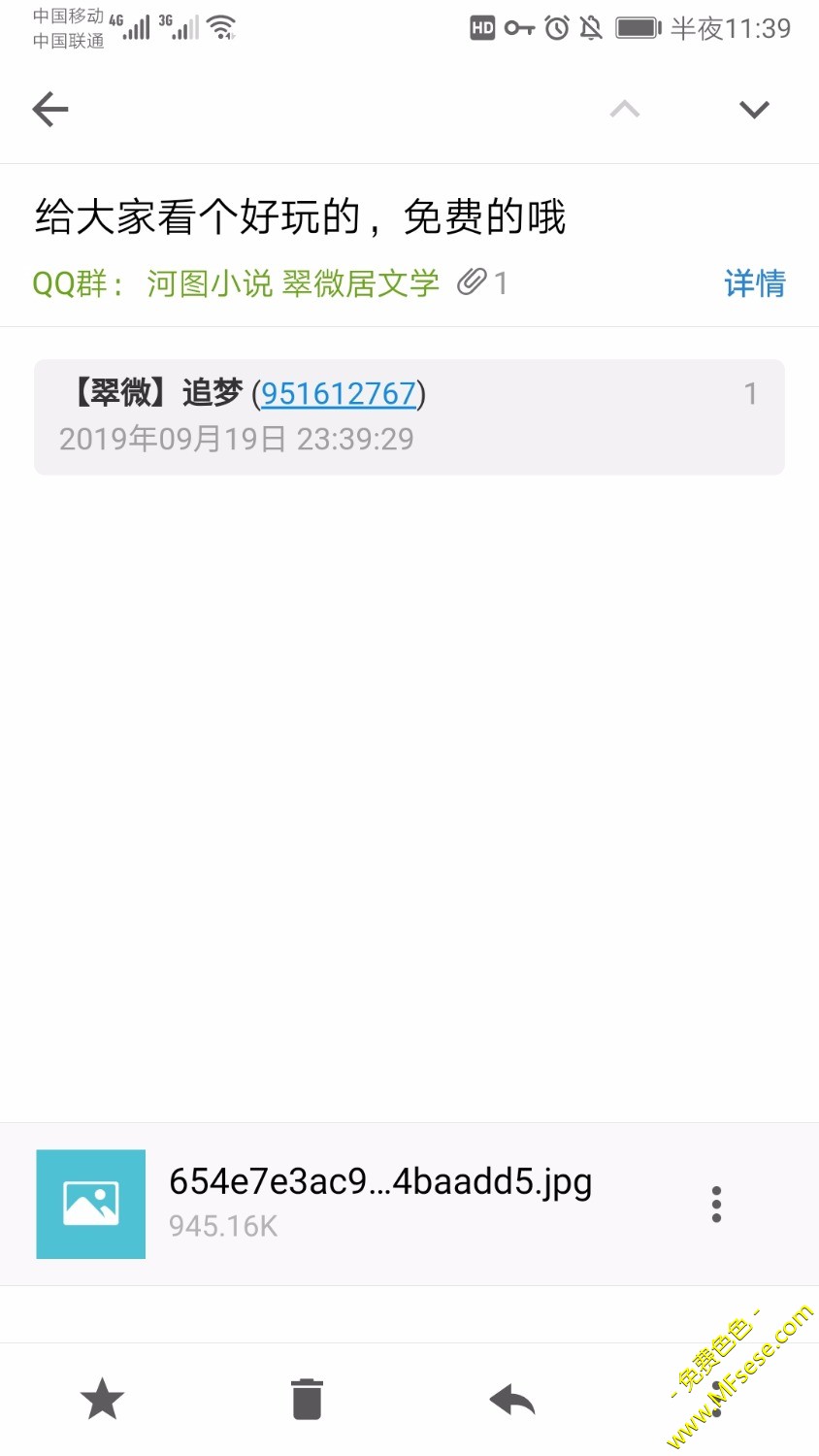
Task: Star this email
Action: click(x=102, y=1400)
